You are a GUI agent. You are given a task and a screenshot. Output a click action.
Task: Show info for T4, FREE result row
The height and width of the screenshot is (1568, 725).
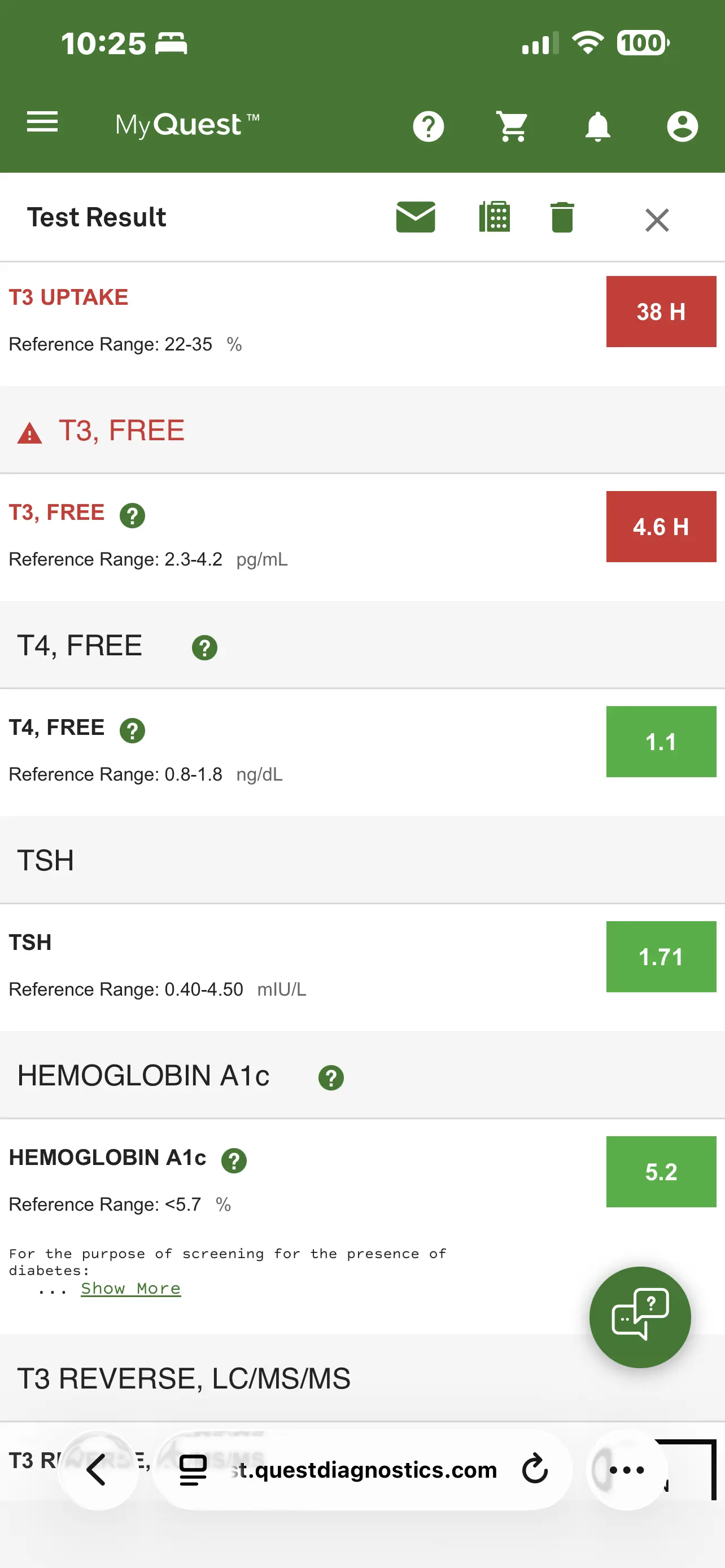click(x=132, y=730)
